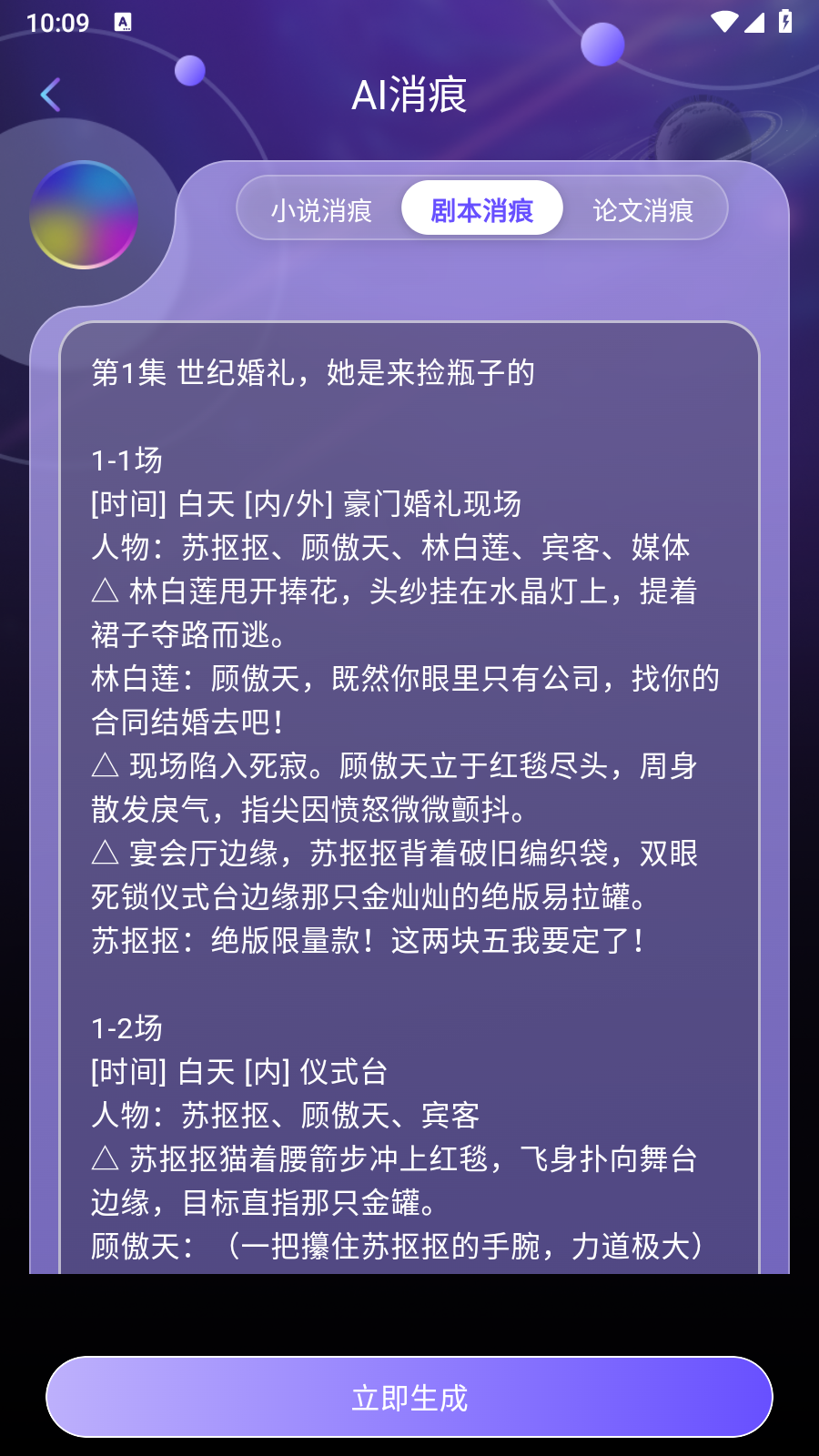Tap the 1-1场 scene heading
The height and width of the screenshot is (1456, 819).
click(x=126, y=461)
